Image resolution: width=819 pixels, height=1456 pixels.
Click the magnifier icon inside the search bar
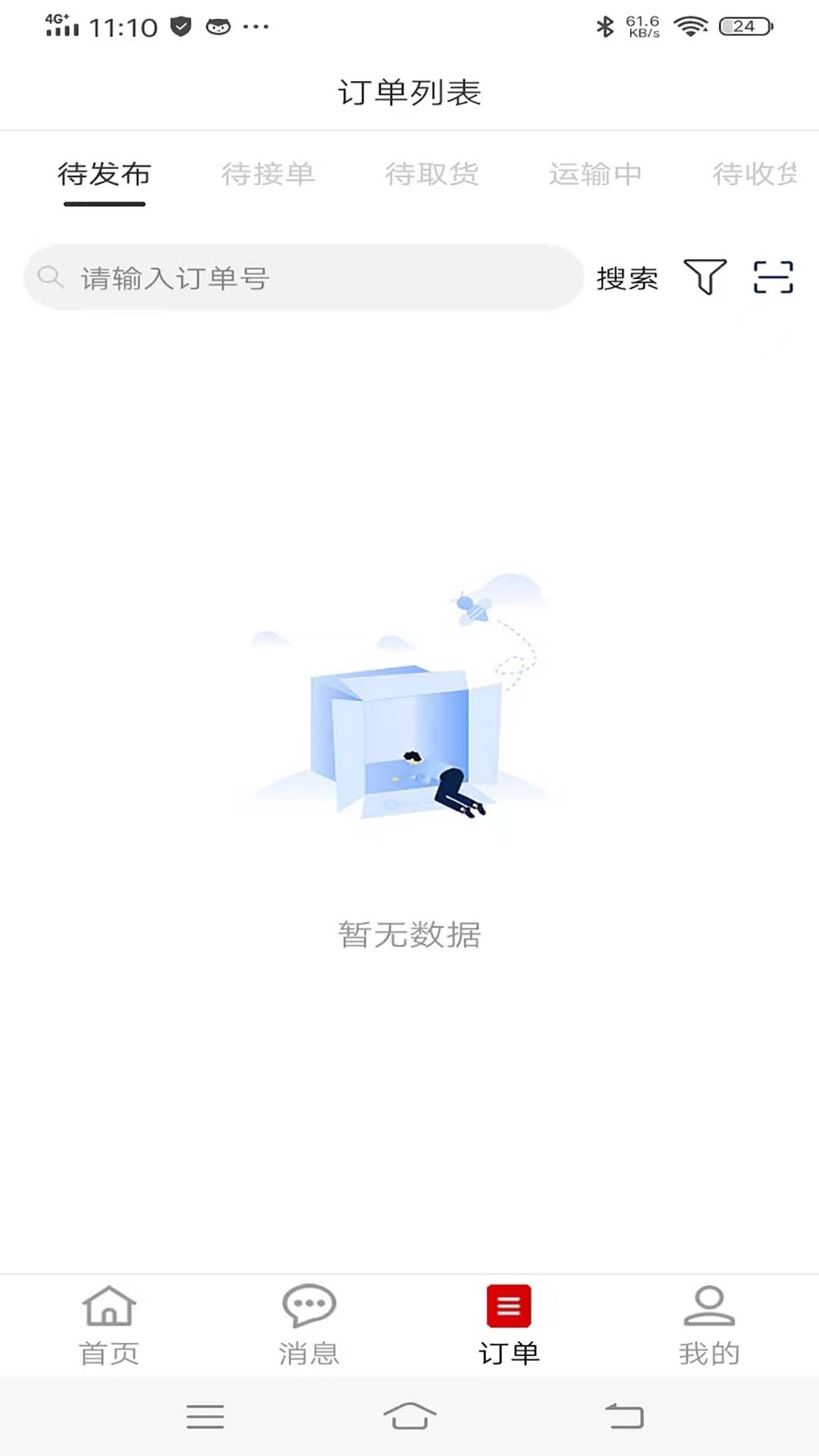51,278
